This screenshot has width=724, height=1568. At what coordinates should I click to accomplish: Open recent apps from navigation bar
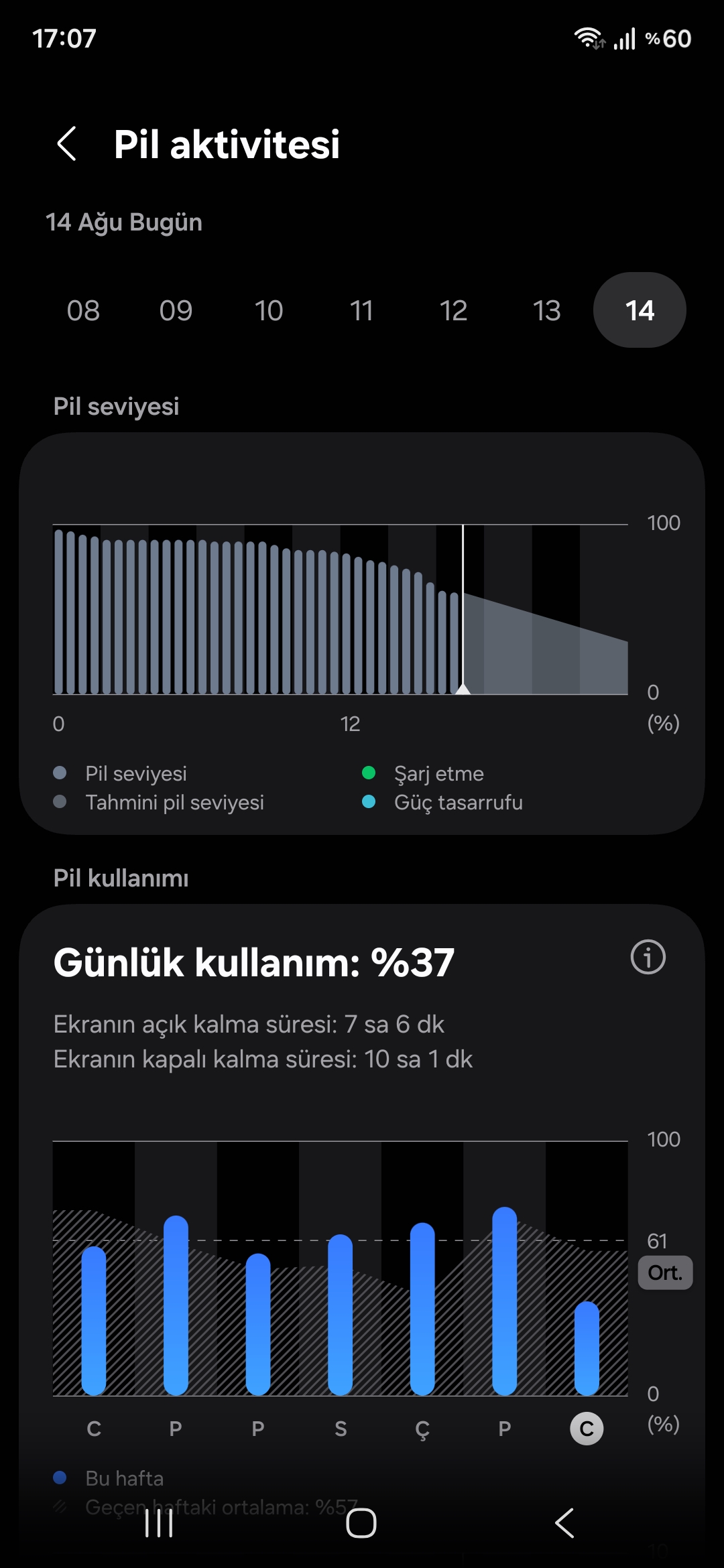(159, 1524)
